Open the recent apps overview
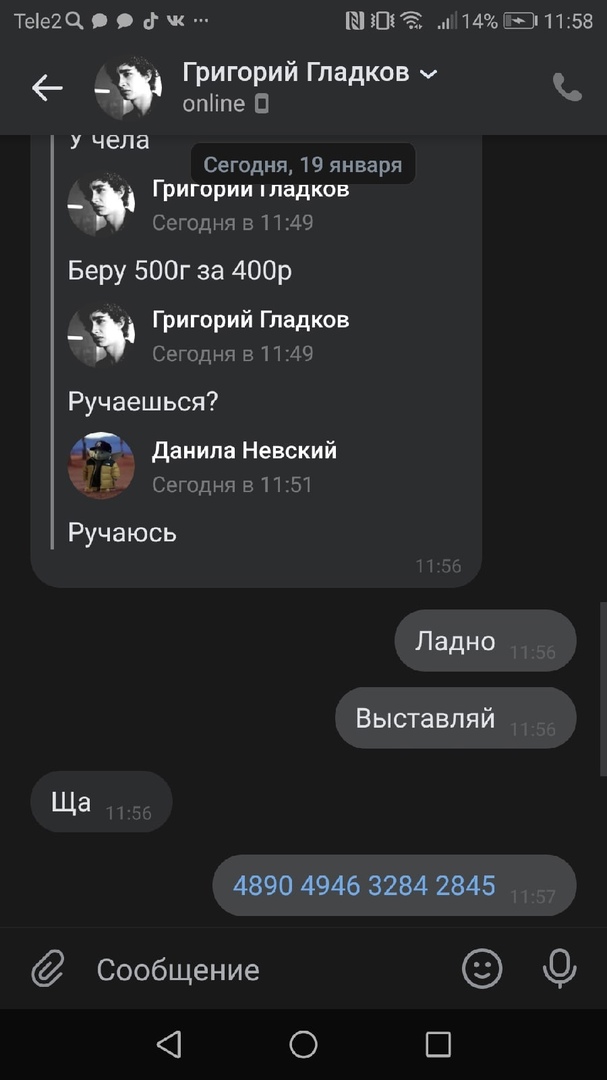The width and height of the screenshot is (607, 1080). pos(438,1045)
